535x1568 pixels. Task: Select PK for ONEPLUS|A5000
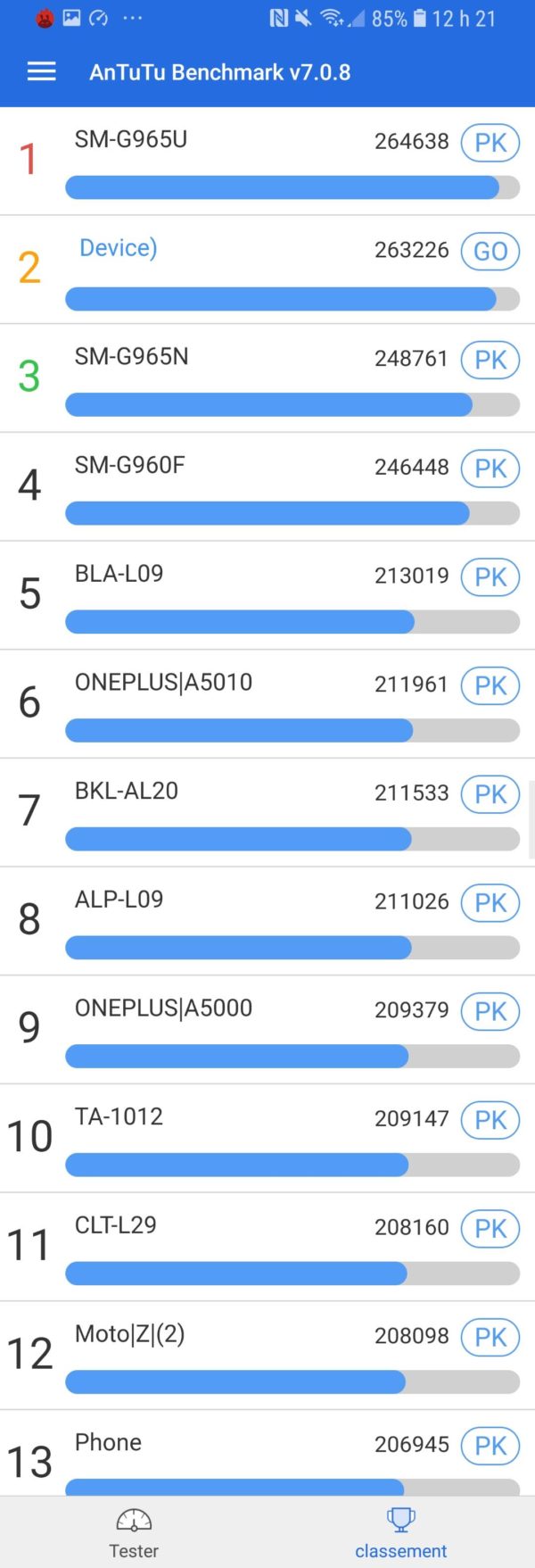pyautogui.click(x=490, y=1011)
